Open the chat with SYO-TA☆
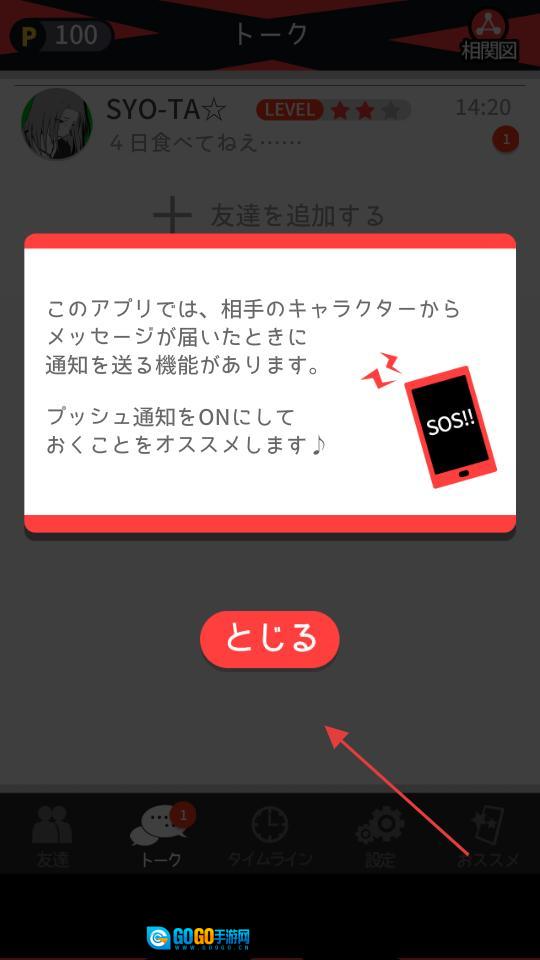The image size is (540, 960). tap(269, 124)
